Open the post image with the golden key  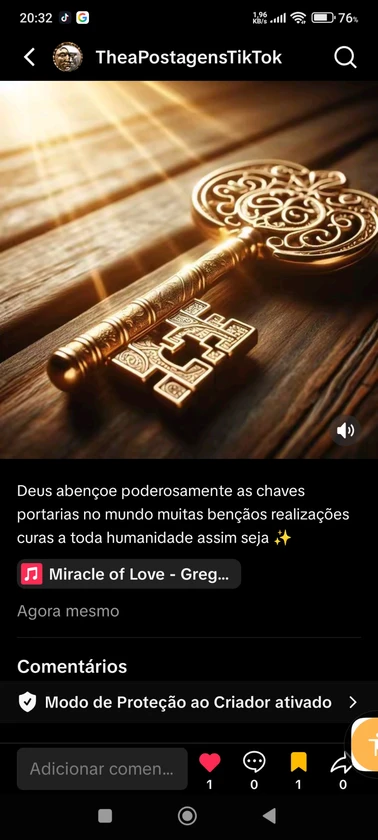[189, 269]
